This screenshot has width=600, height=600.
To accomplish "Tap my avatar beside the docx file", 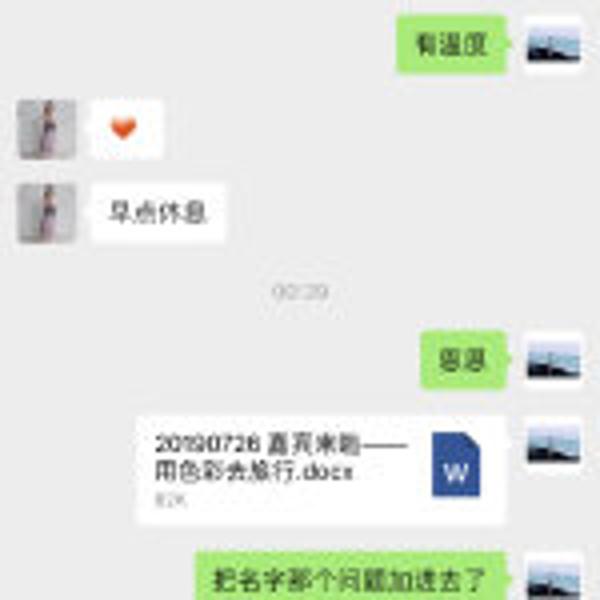I will (553, 444).
